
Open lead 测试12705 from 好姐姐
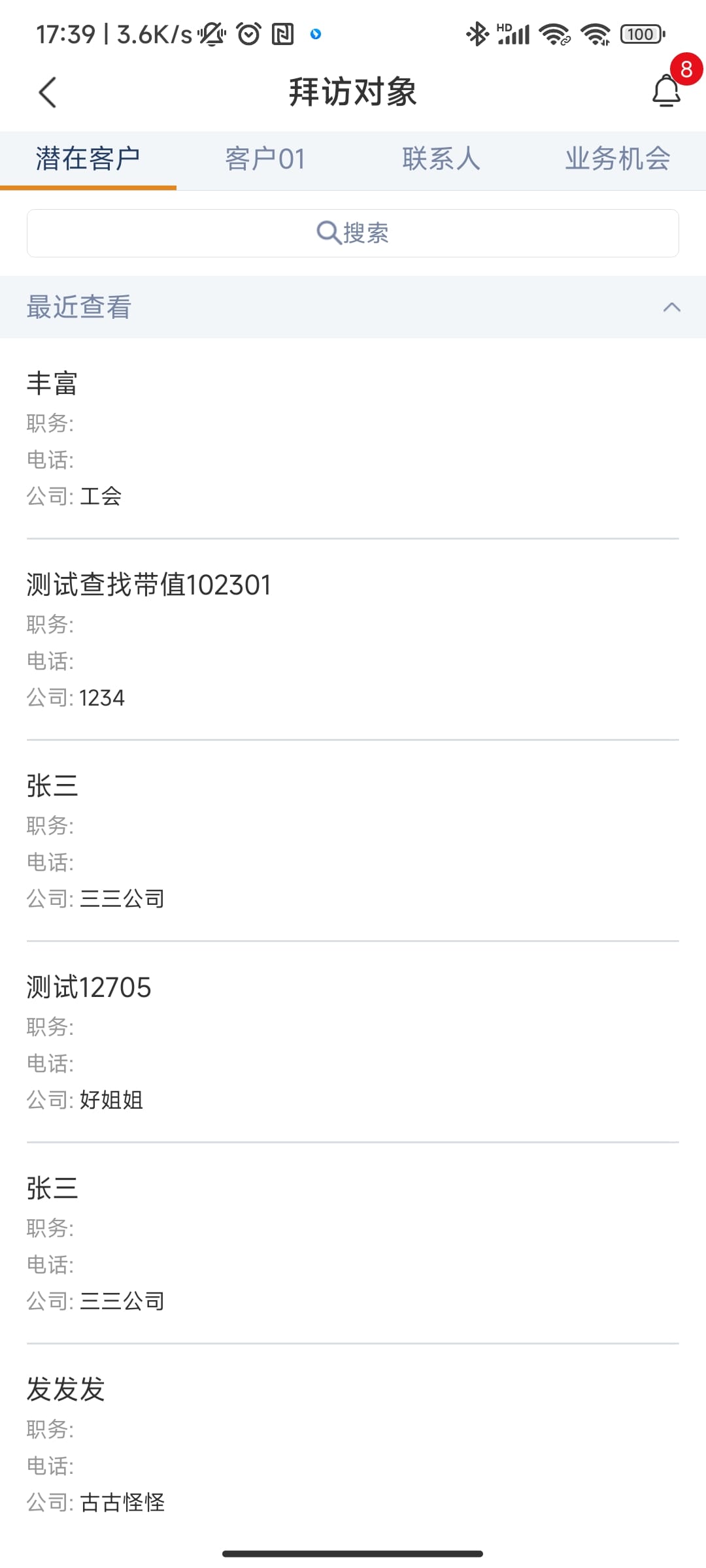353,1041
